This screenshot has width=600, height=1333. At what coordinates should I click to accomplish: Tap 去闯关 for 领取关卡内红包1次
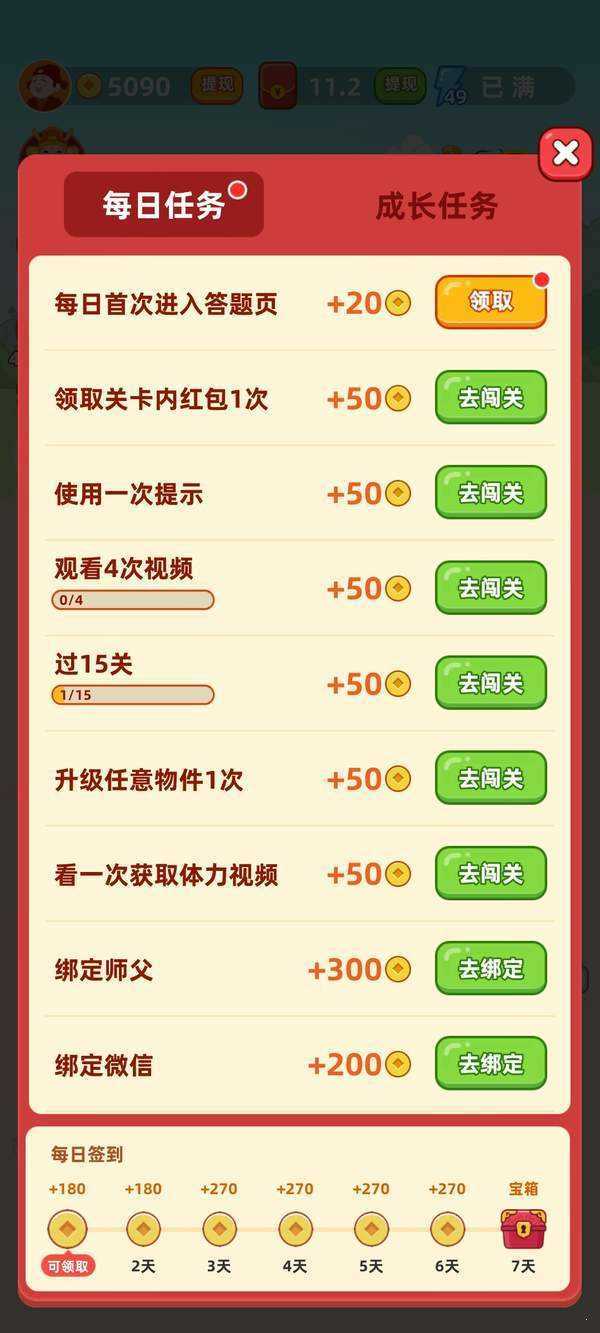[491, 397]
